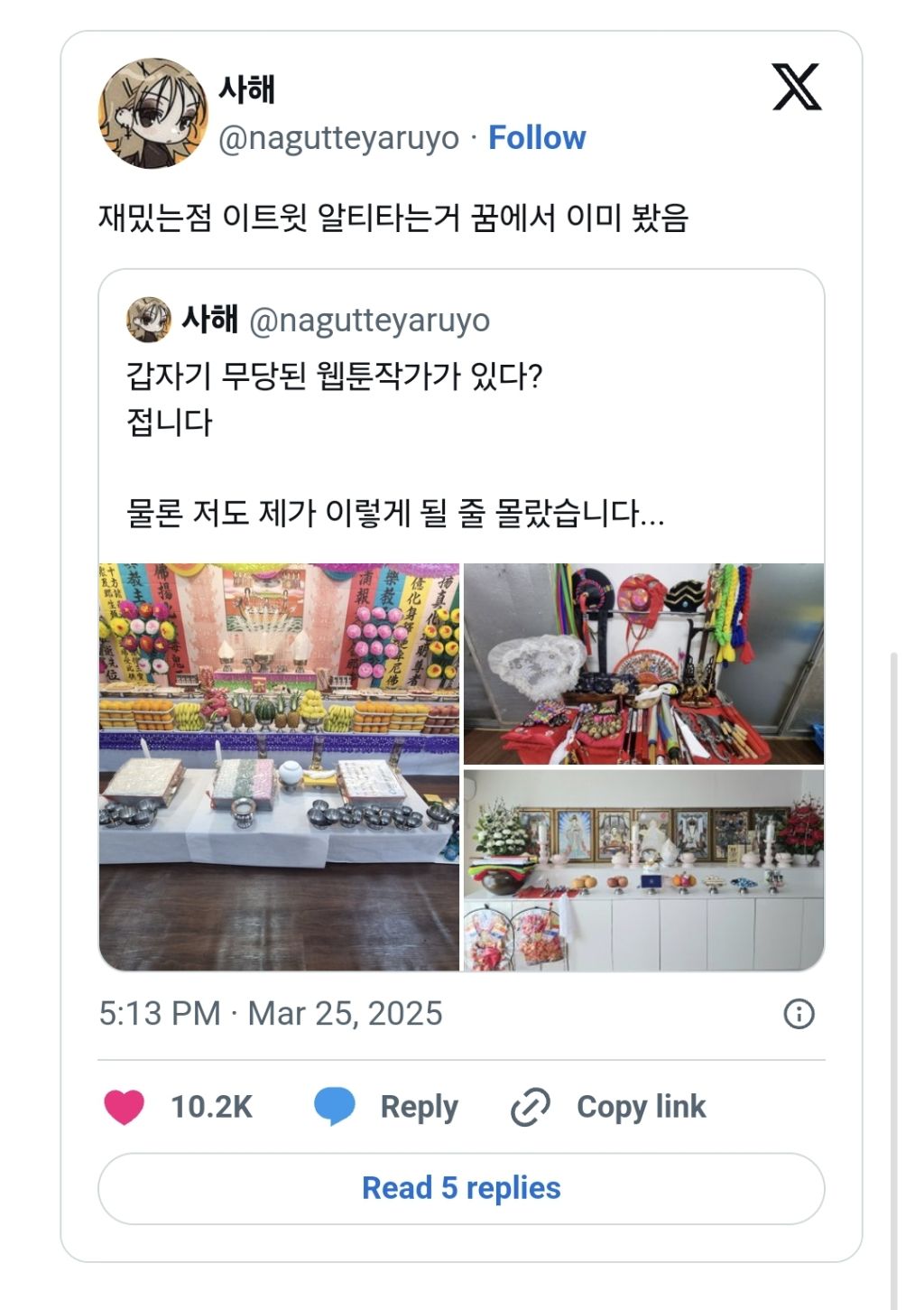Click the small avatar in the quoted tweet
The width and height of the screenshot is (924, 1310).
click(x=147, y=321)
